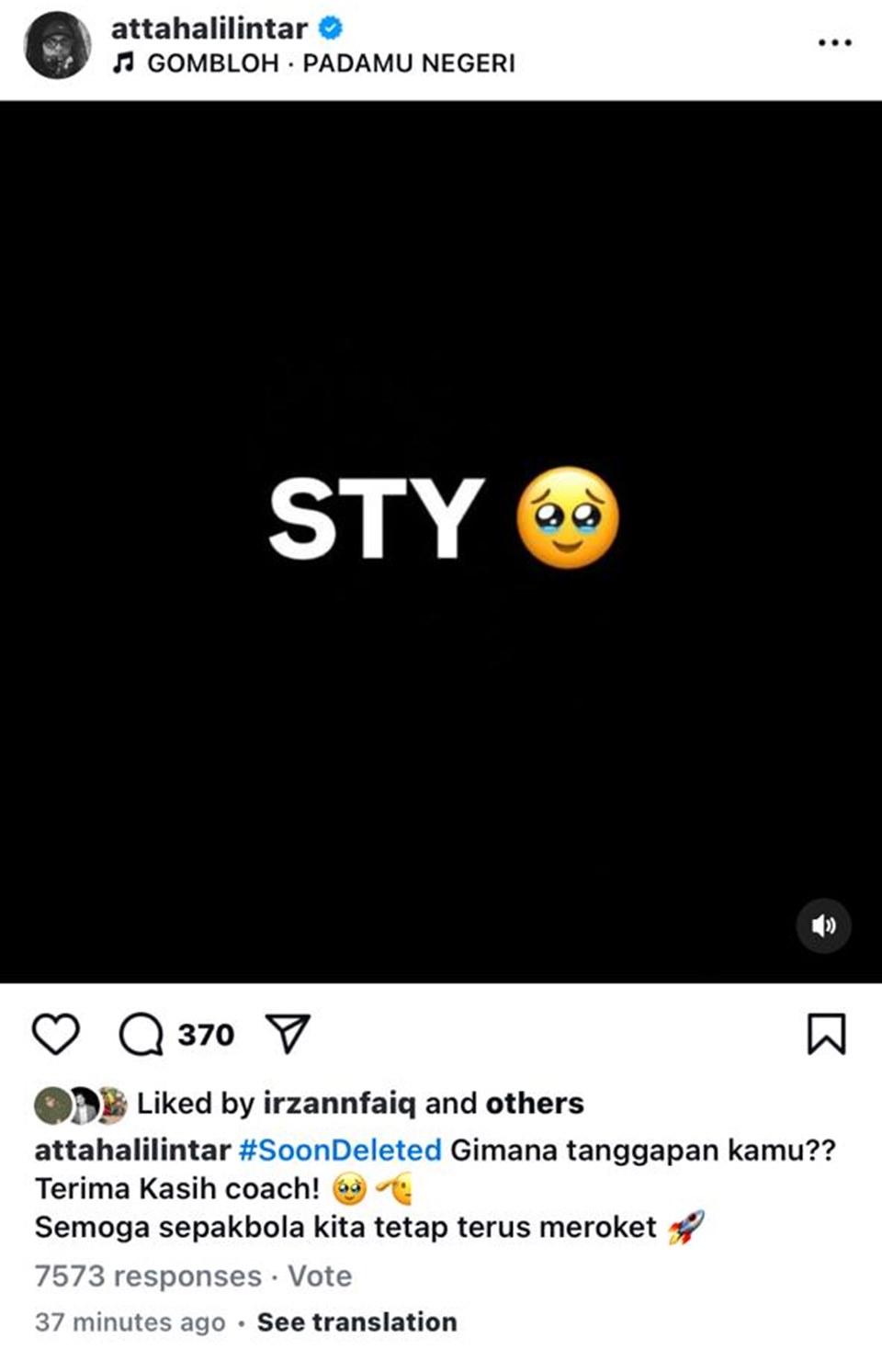Like this post with the heart icon

point(56,1034)
